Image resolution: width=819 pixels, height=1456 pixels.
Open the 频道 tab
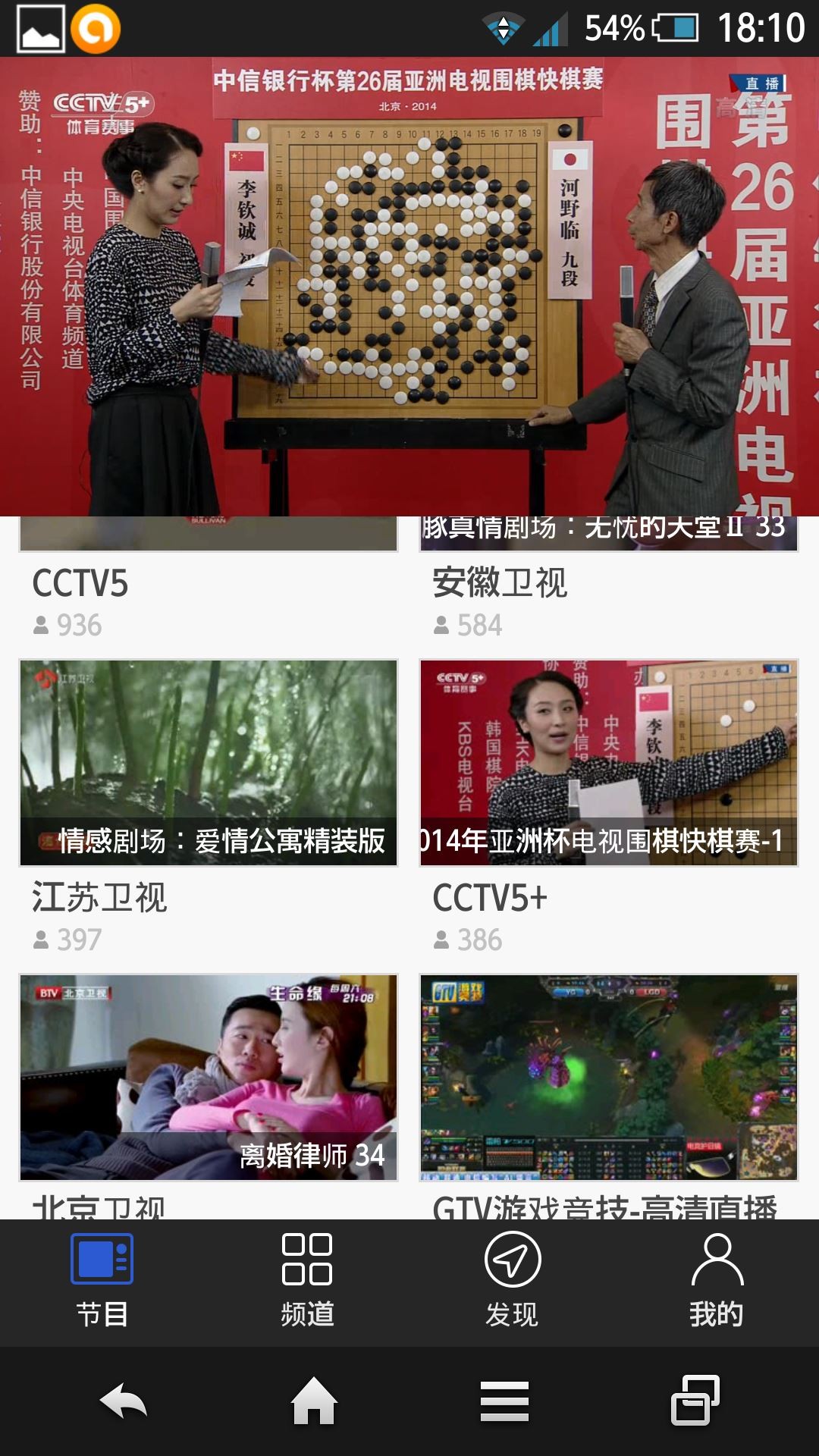(x=307, y=1280)
